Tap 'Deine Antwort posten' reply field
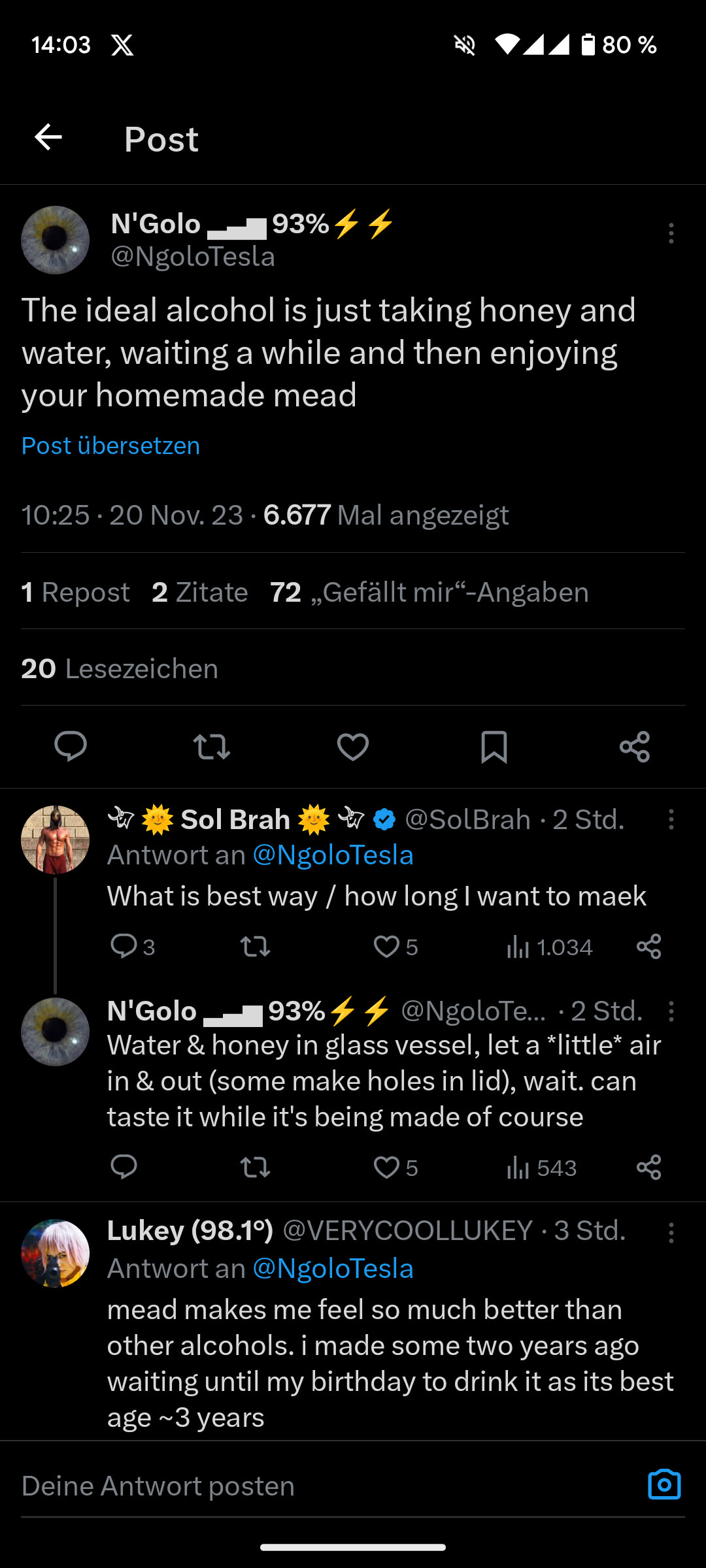This screenshot has width=706, height=1568. click(x=261, y=1486)
